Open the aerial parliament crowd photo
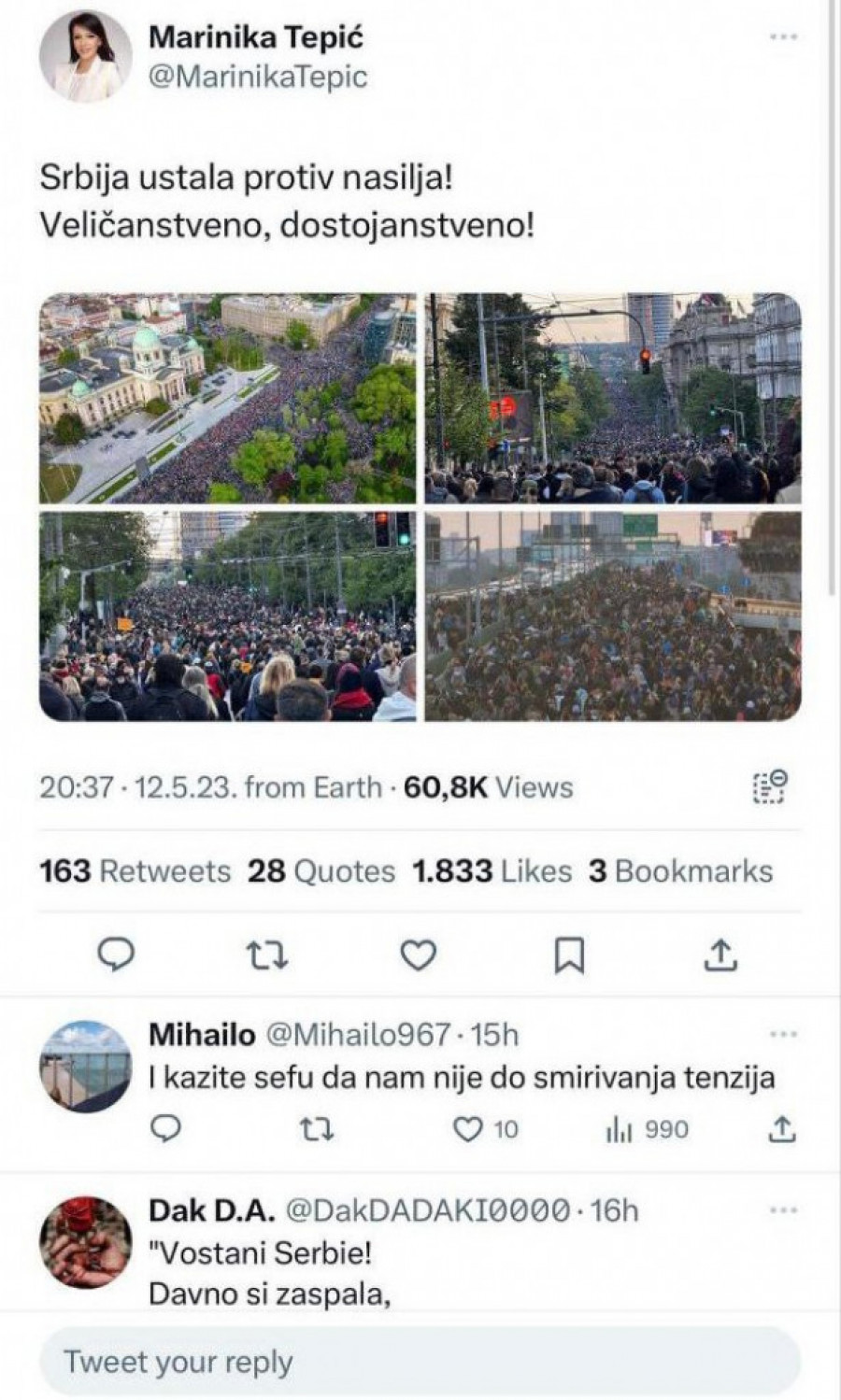The width and height of the screenshot is (841, 1400). pyautogui.click(x=227, y=398)
